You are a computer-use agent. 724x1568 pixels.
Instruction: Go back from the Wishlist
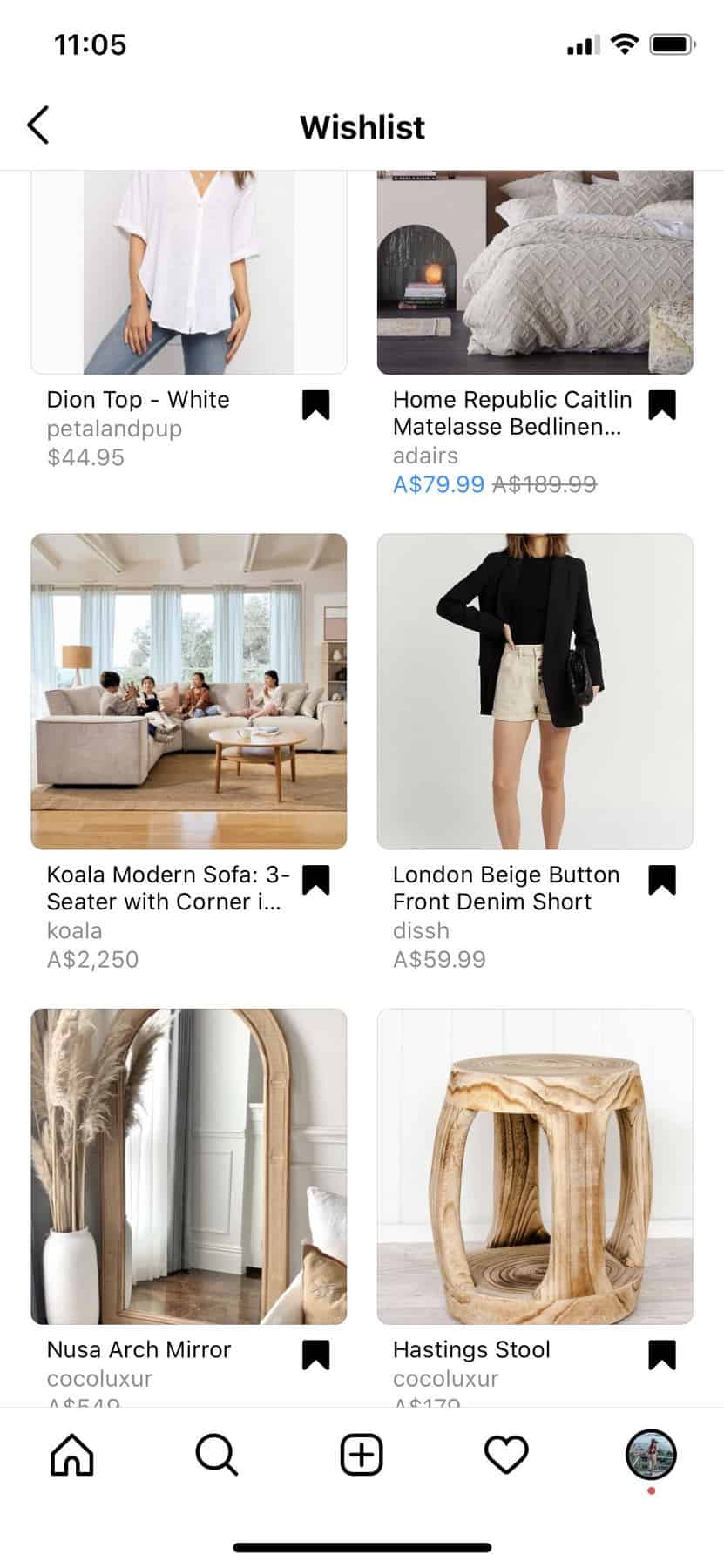tap(38, 126)
